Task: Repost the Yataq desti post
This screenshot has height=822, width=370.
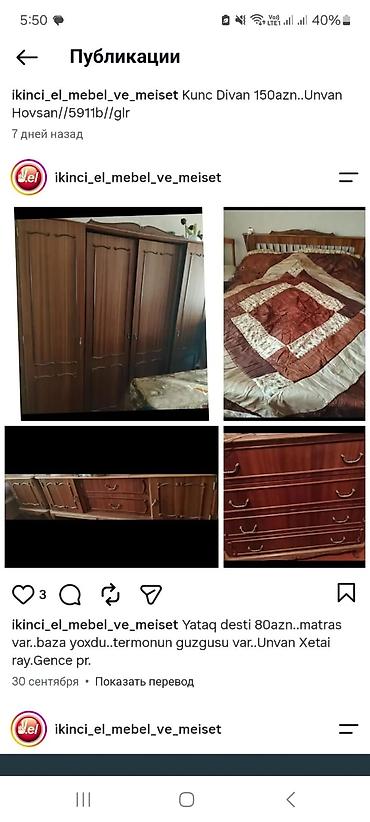Action: coord(111,594)
